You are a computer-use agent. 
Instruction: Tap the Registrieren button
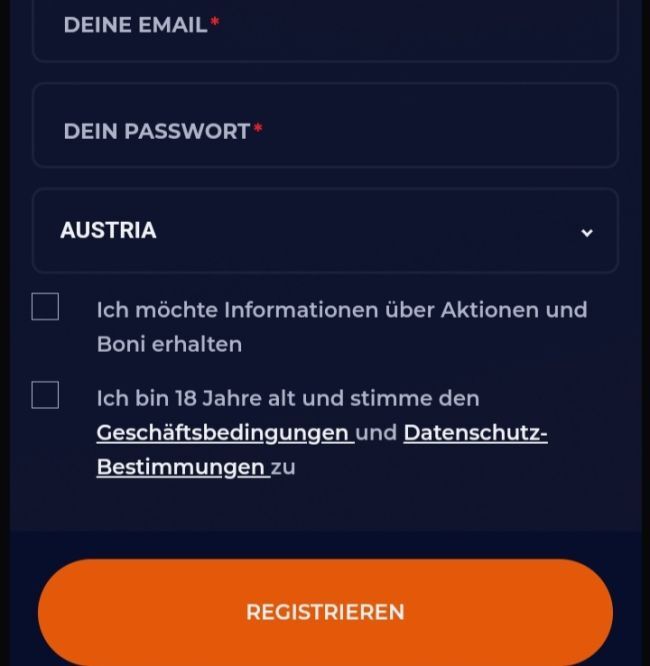325,612
